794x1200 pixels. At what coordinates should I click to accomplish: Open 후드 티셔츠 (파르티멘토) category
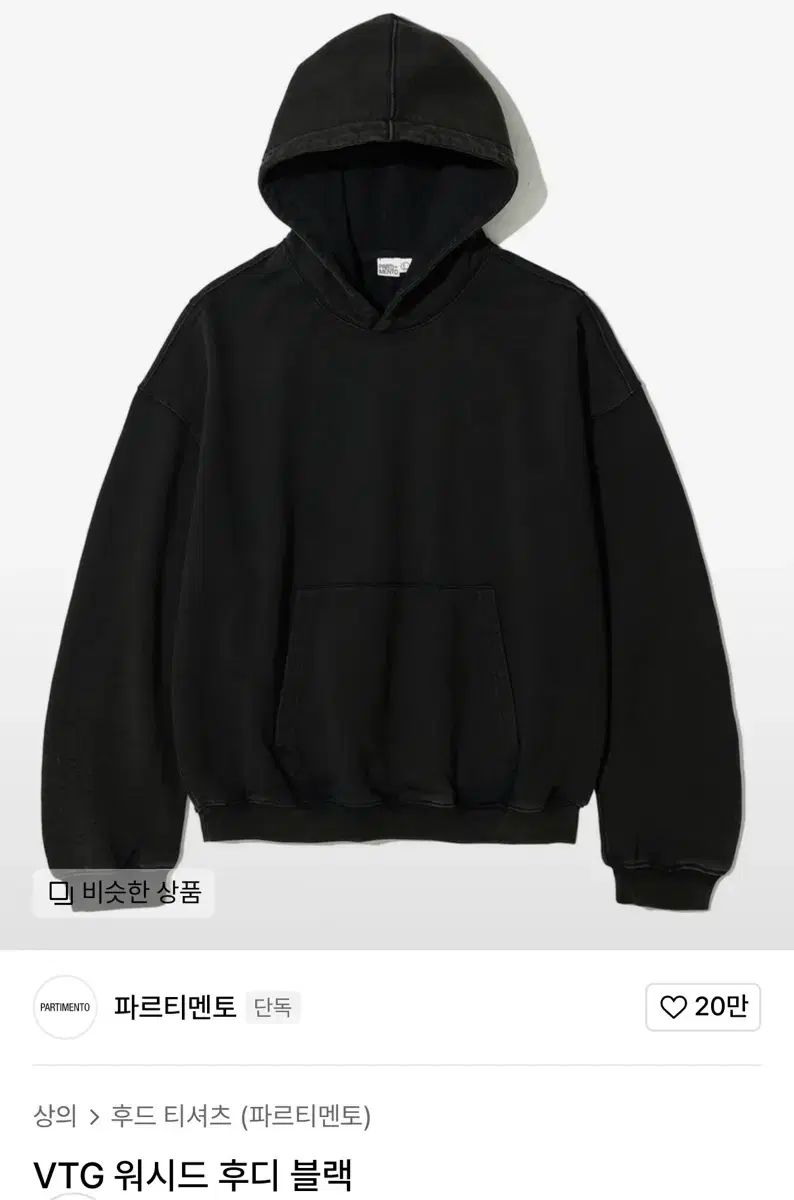[x=240, y=1115]
